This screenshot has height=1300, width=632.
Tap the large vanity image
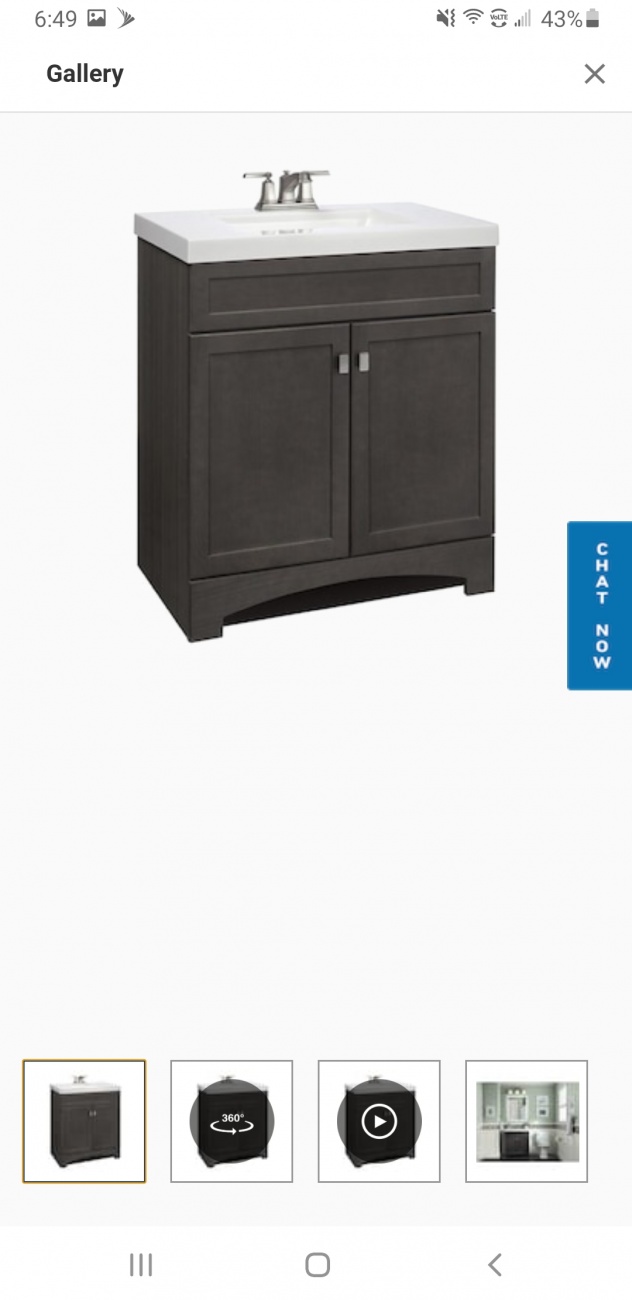click(316, 410)
